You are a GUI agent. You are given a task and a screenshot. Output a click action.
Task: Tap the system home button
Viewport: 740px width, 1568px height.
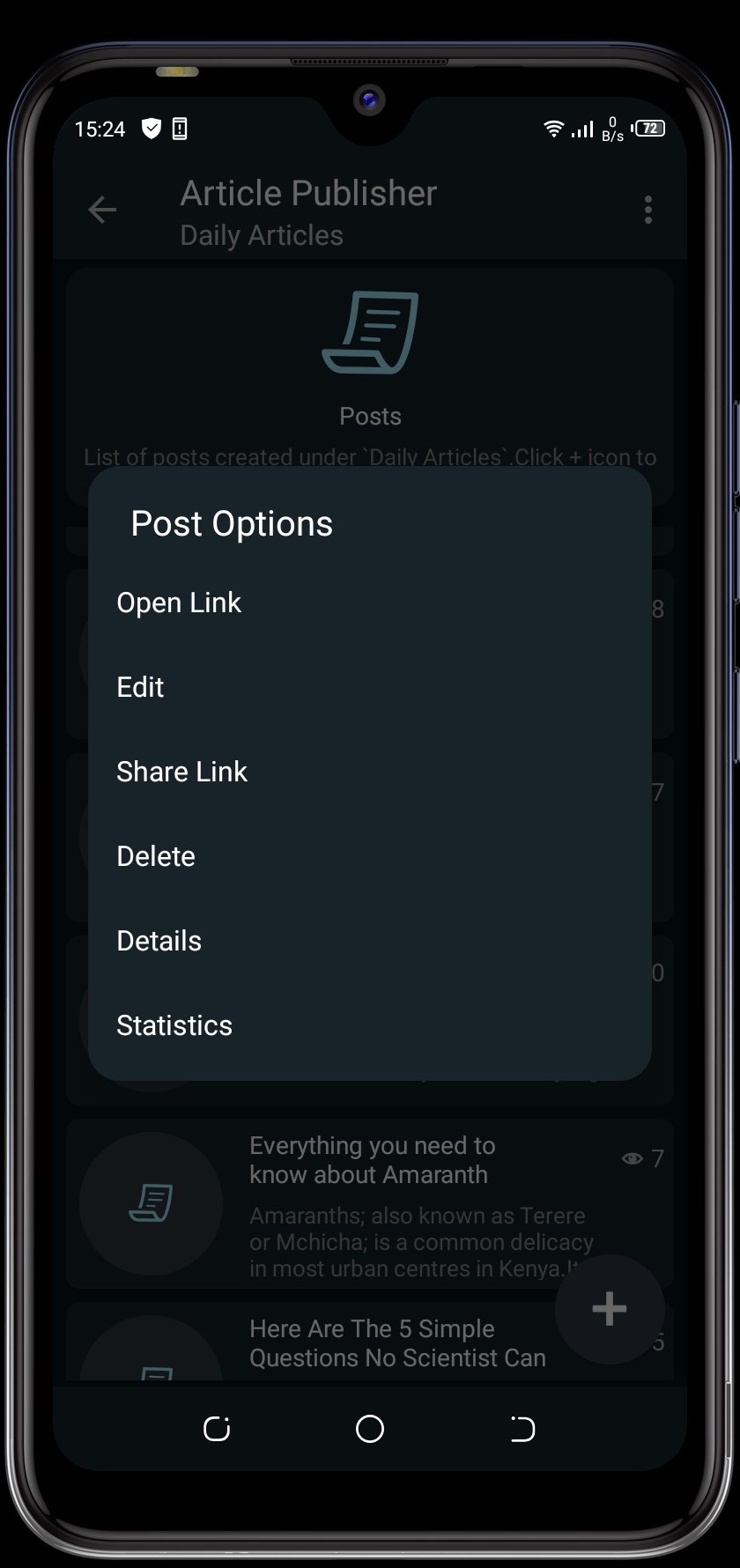[x=370, y=1429]
